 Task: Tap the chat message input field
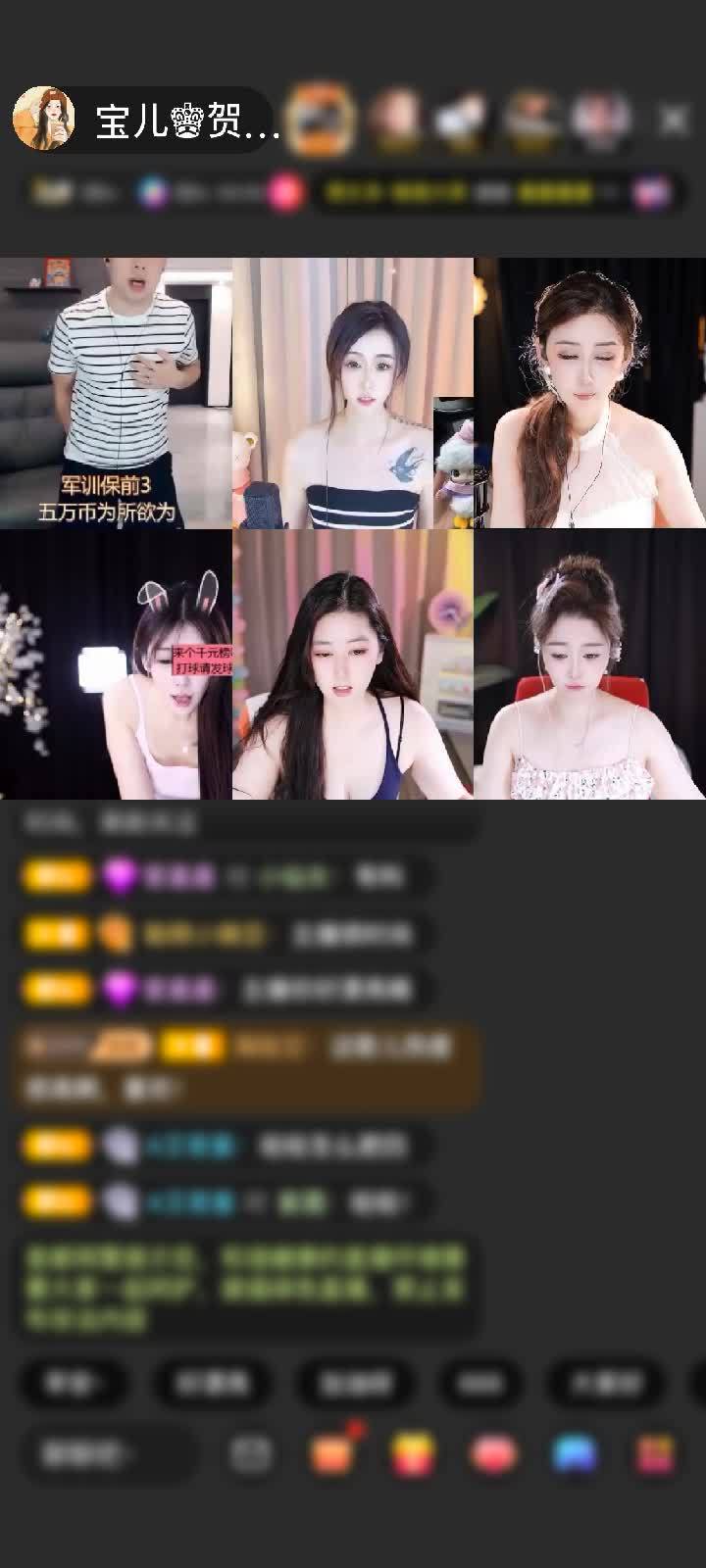pyautogui.click(x=108, y=1455)
